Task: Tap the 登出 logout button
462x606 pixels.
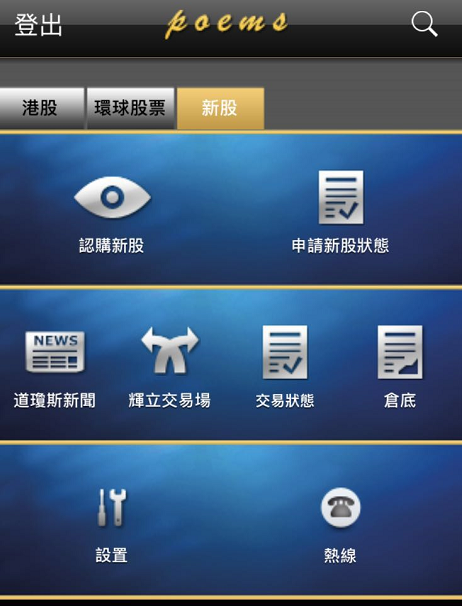Action: click(x=38, y=26)
